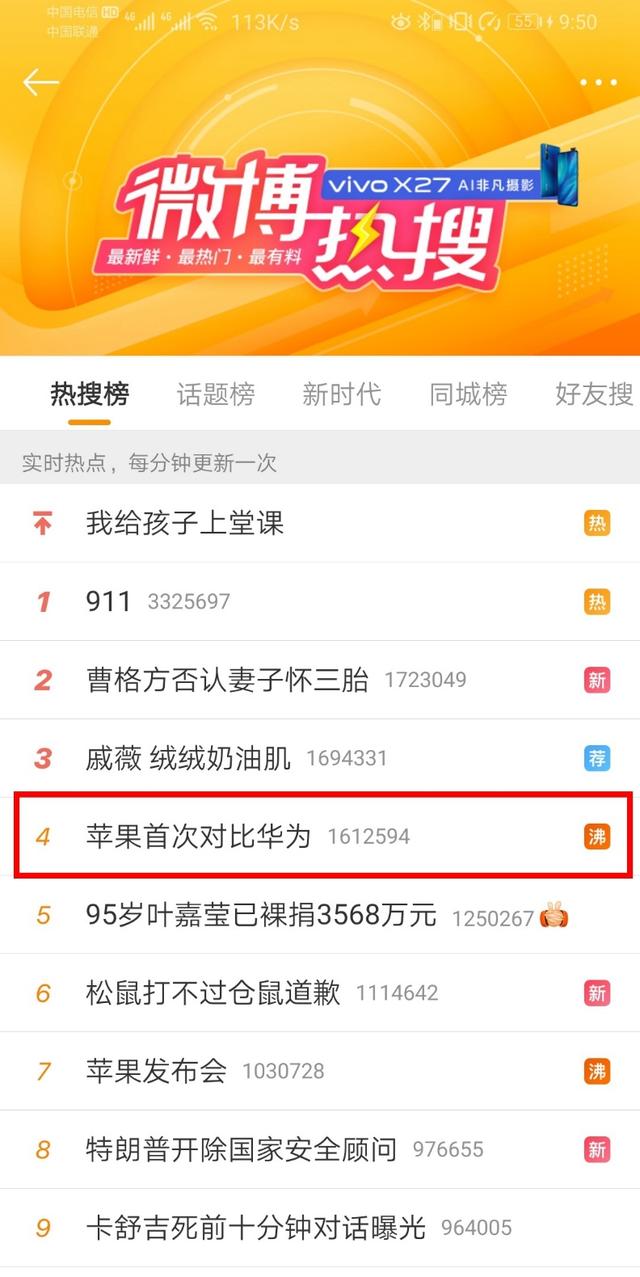Switch to the 新时代 tab
This screenshot has height=1277, width=640.
pyautogui.click(x=341, y=394)
